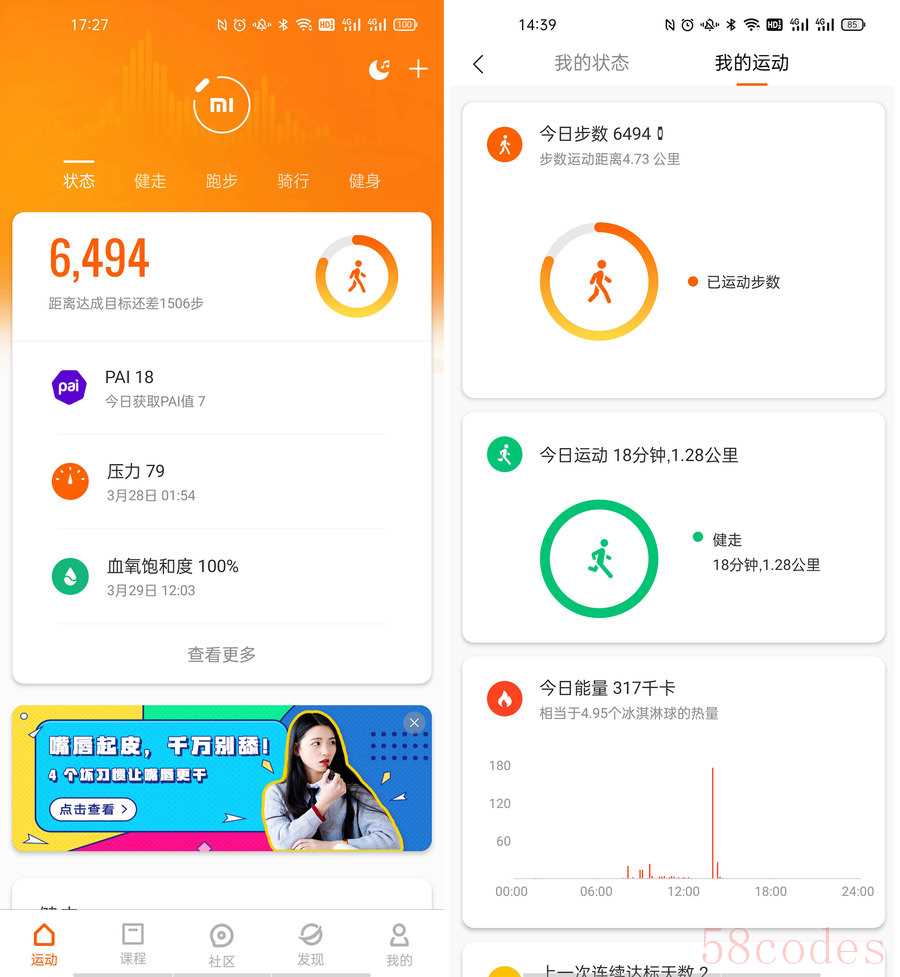Screen dimensions: 900x977
Task: Switch to the 我的状态 tab
Action: click(591, 63)
